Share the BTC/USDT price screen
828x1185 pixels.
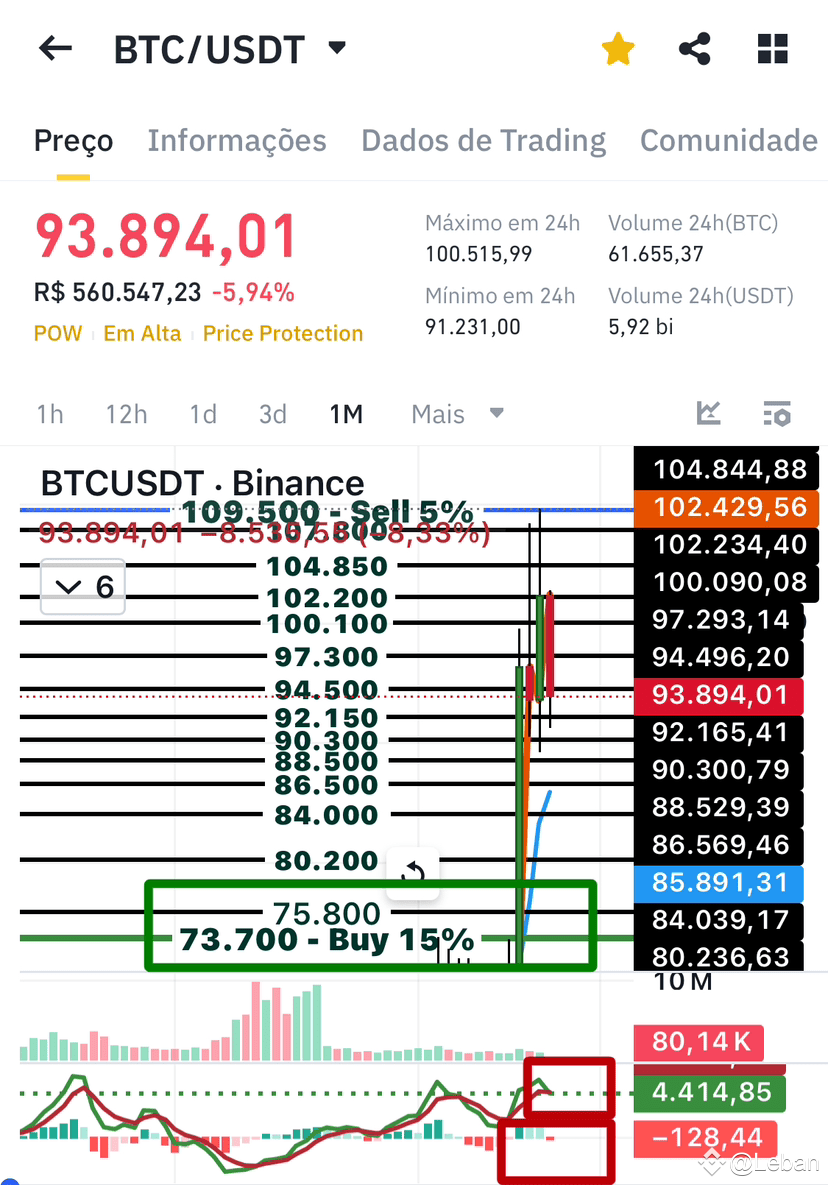tap(694, 48)
